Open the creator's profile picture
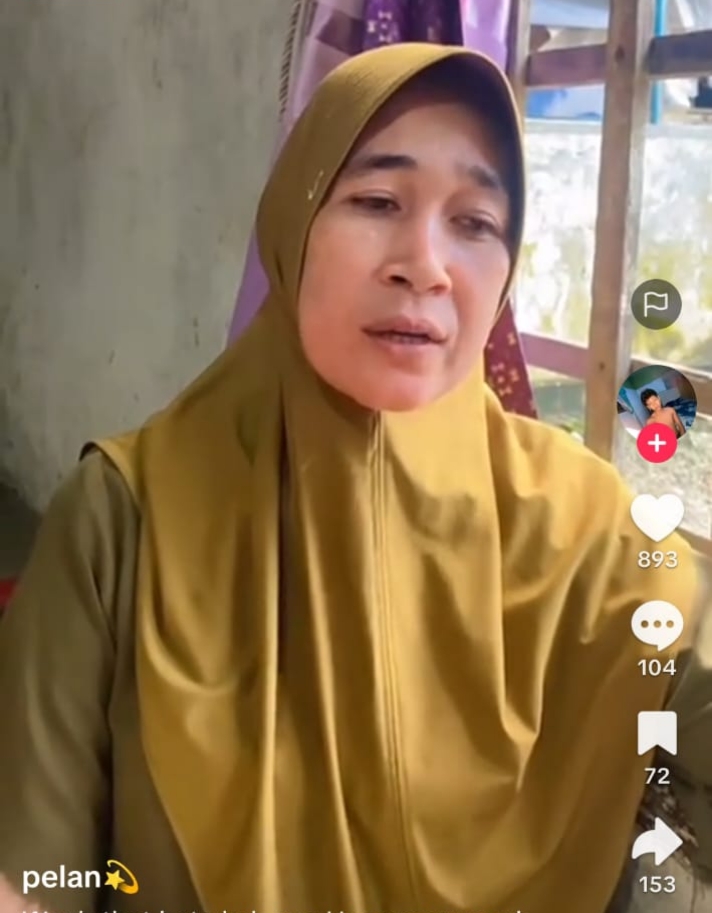712x913 pixels. [656, 400]
